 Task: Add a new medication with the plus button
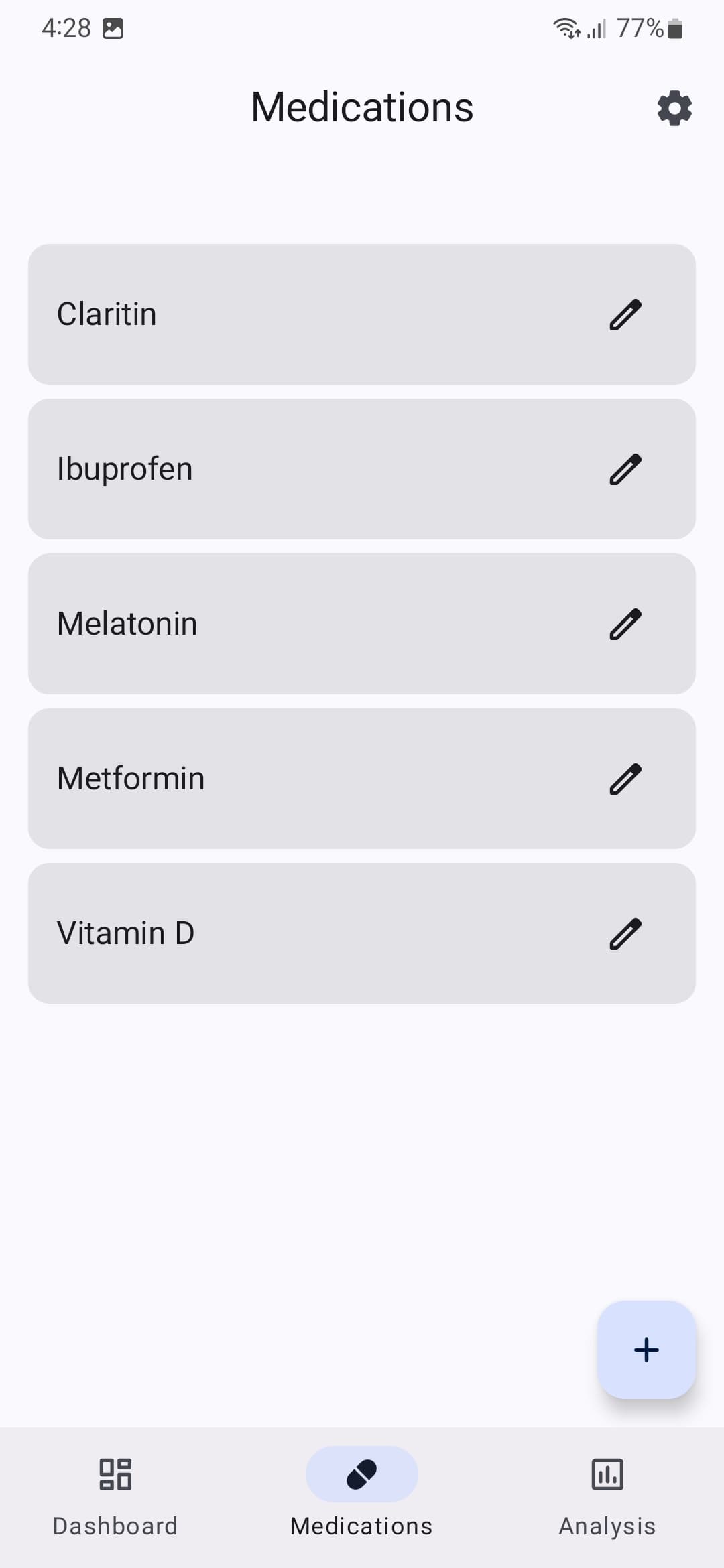coord(646,1350)
